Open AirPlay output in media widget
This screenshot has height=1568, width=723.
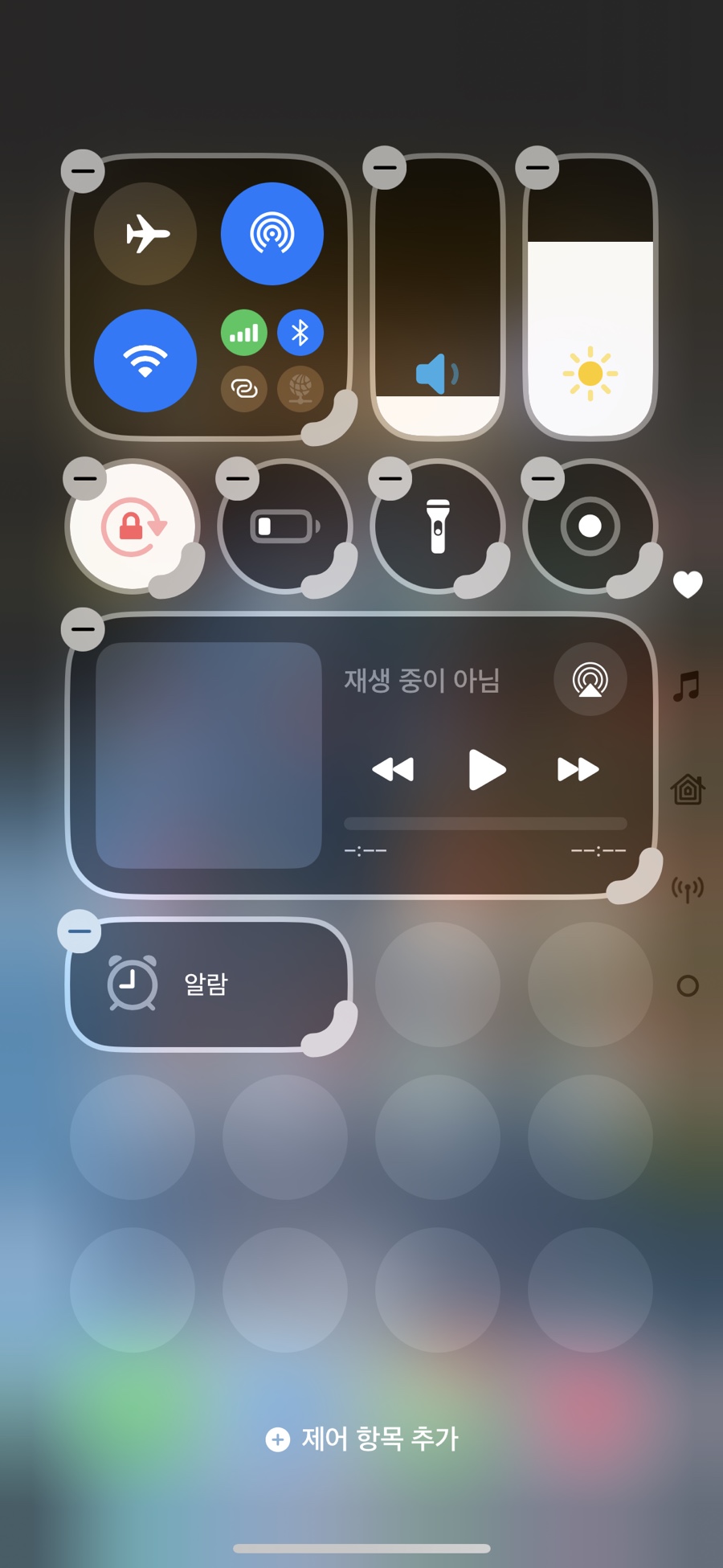(x=590, y=679)
